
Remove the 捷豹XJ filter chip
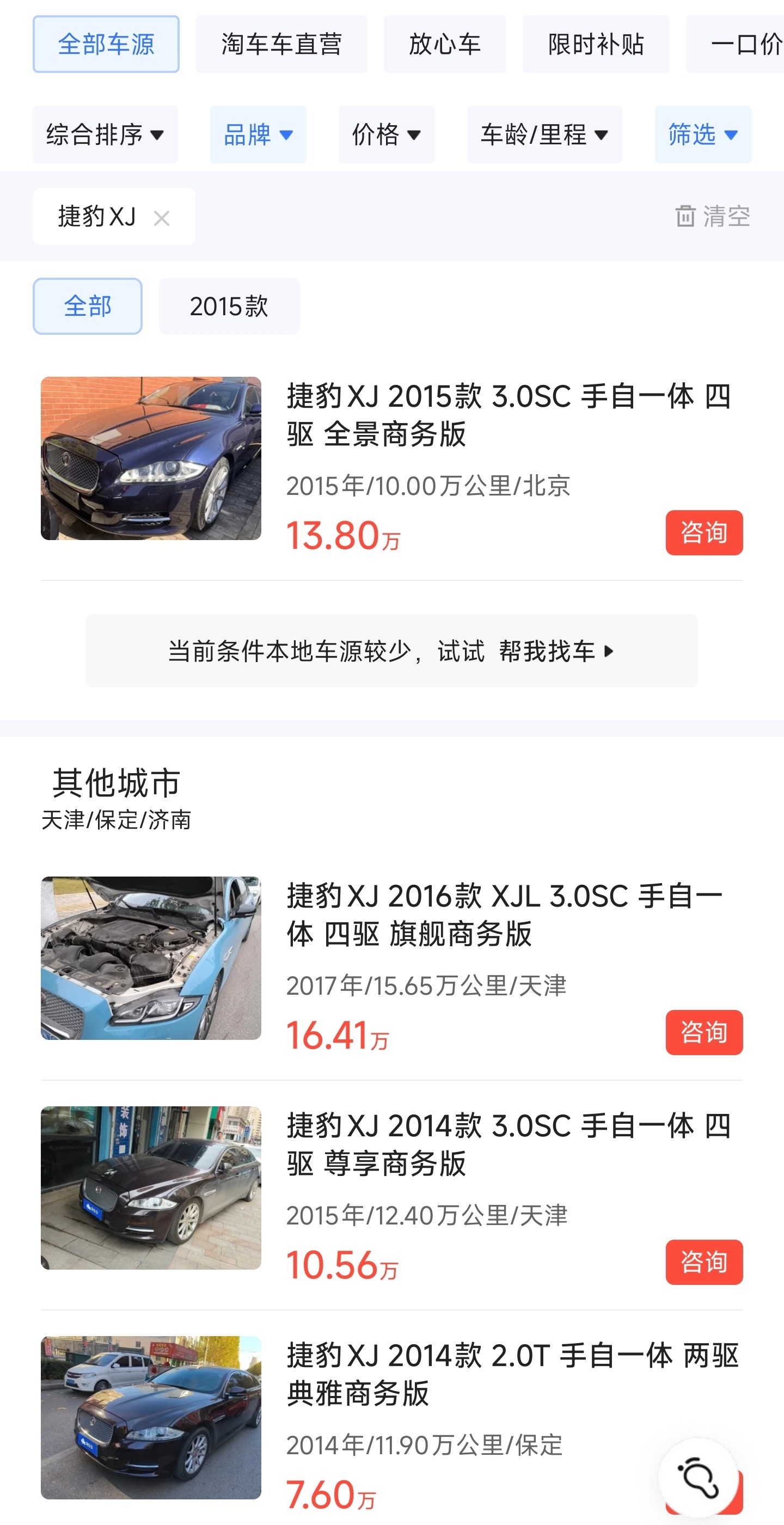(162, 218)
